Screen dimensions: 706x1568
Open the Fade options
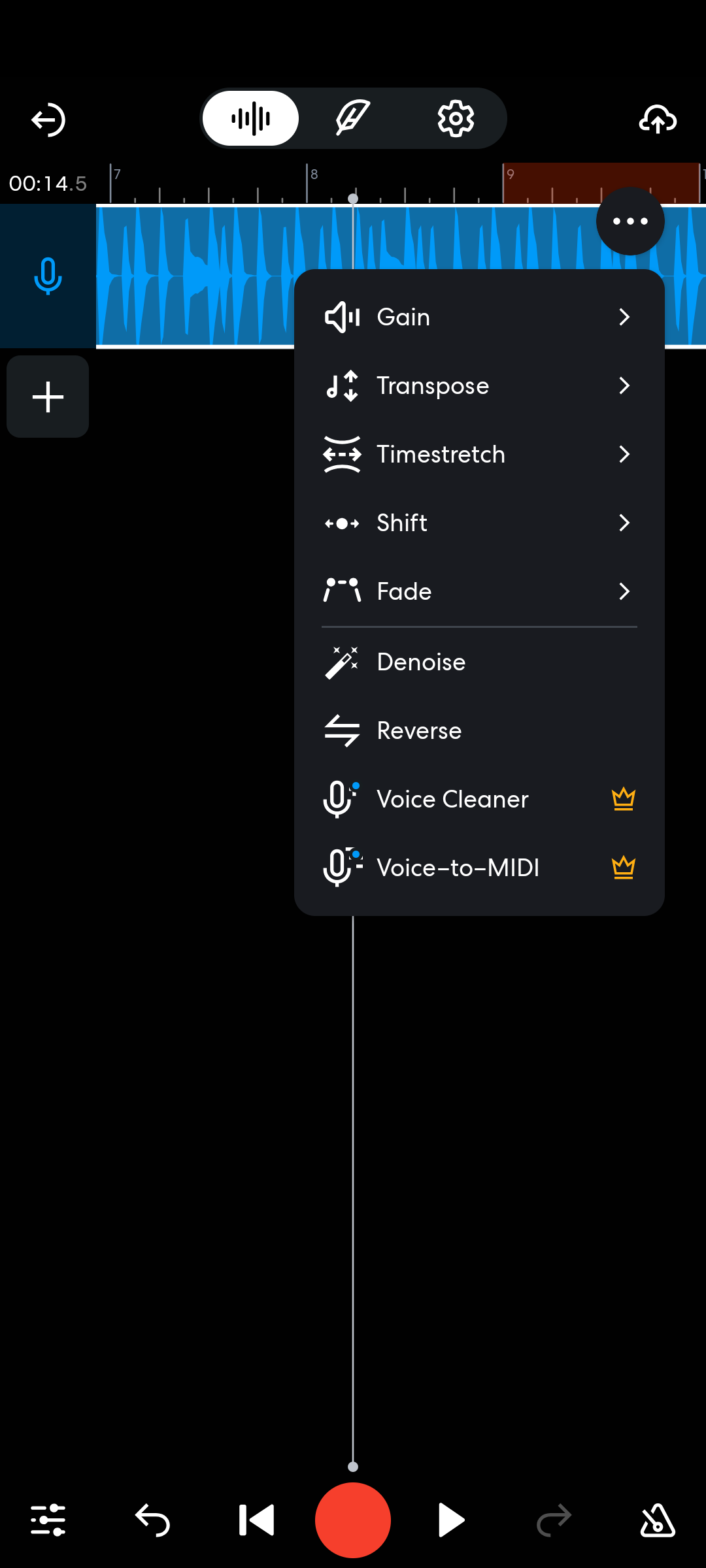point(479,591)
